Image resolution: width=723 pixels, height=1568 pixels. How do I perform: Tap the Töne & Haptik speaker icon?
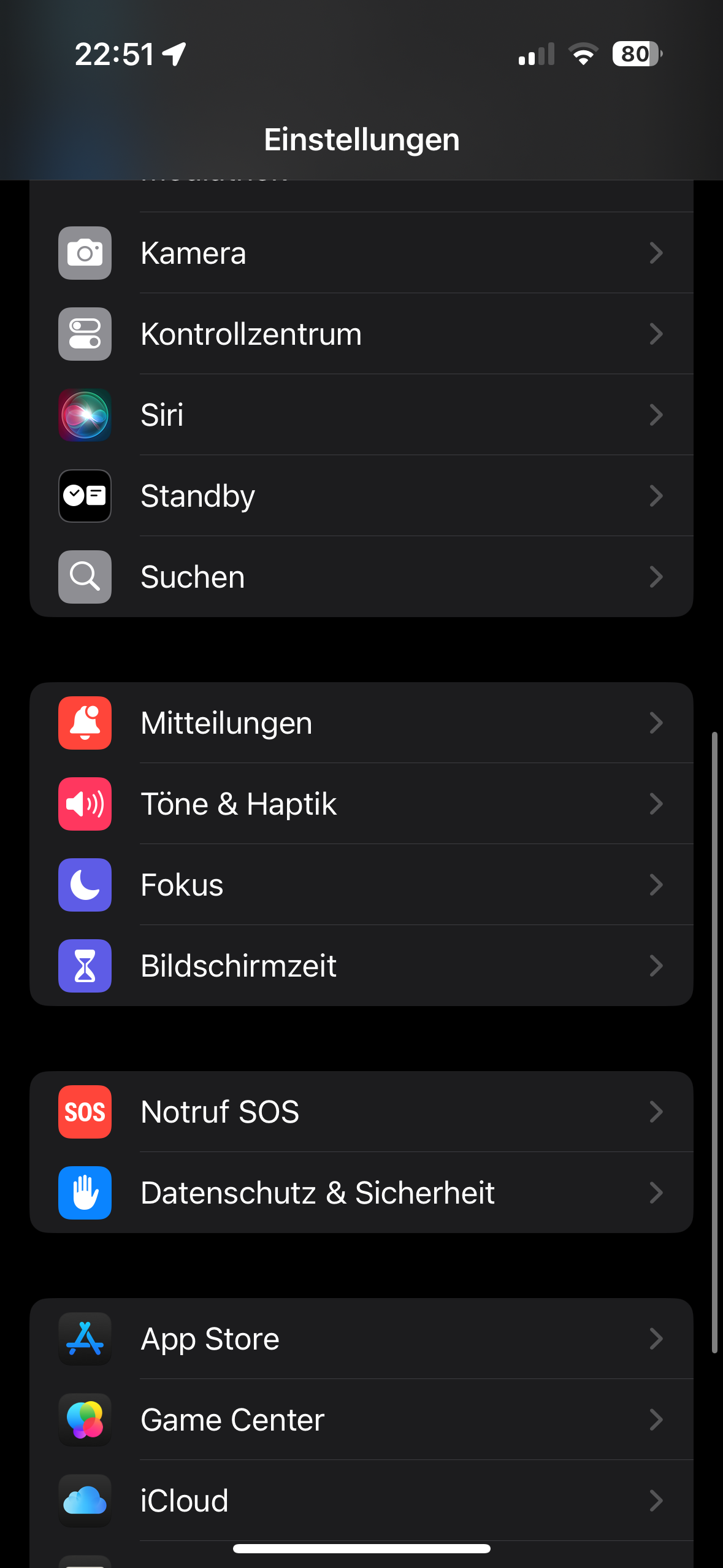point(85,804)
